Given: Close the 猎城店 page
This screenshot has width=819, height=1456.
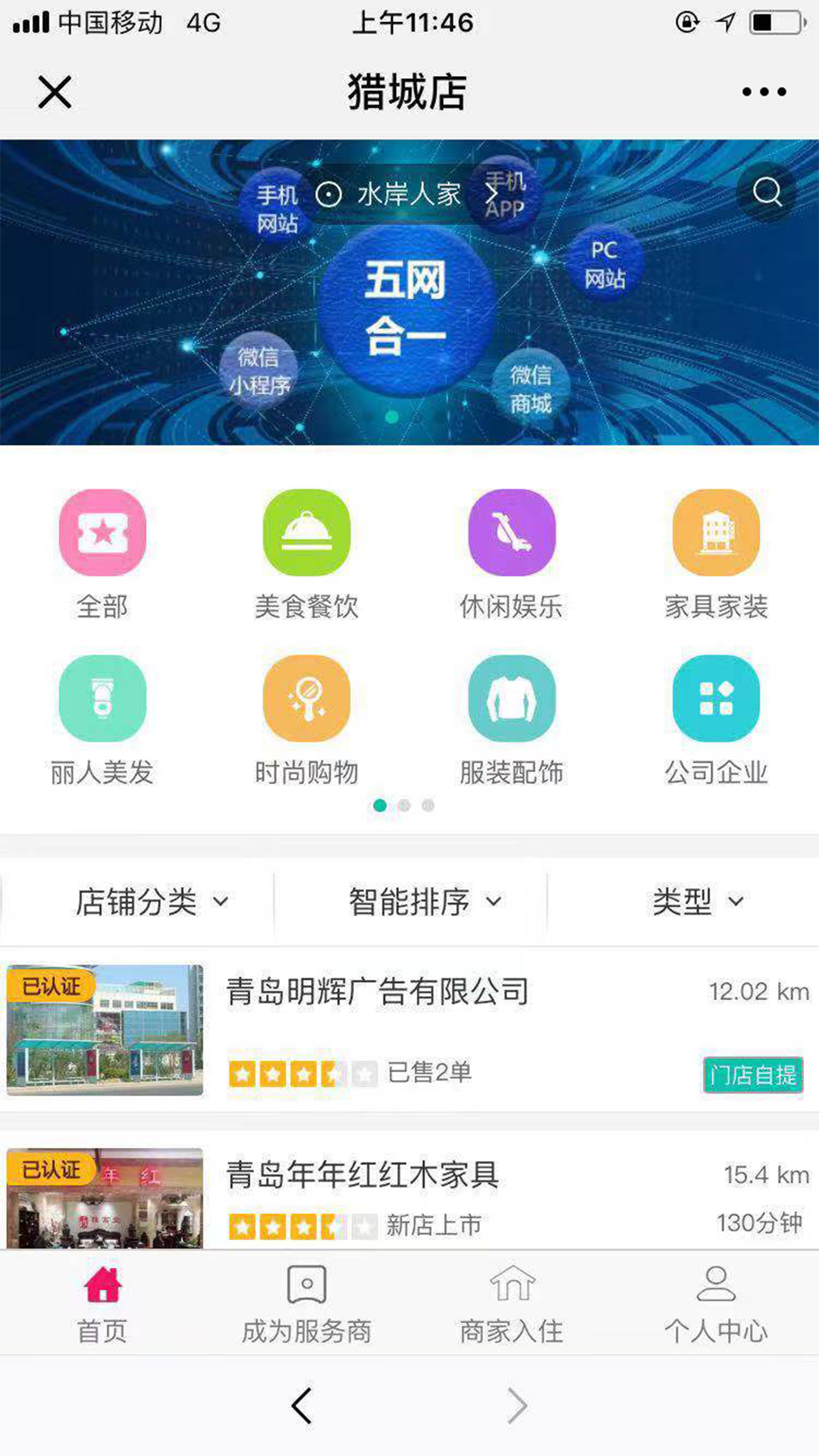Looking at the screenshot, I should [x=55, y=93].
